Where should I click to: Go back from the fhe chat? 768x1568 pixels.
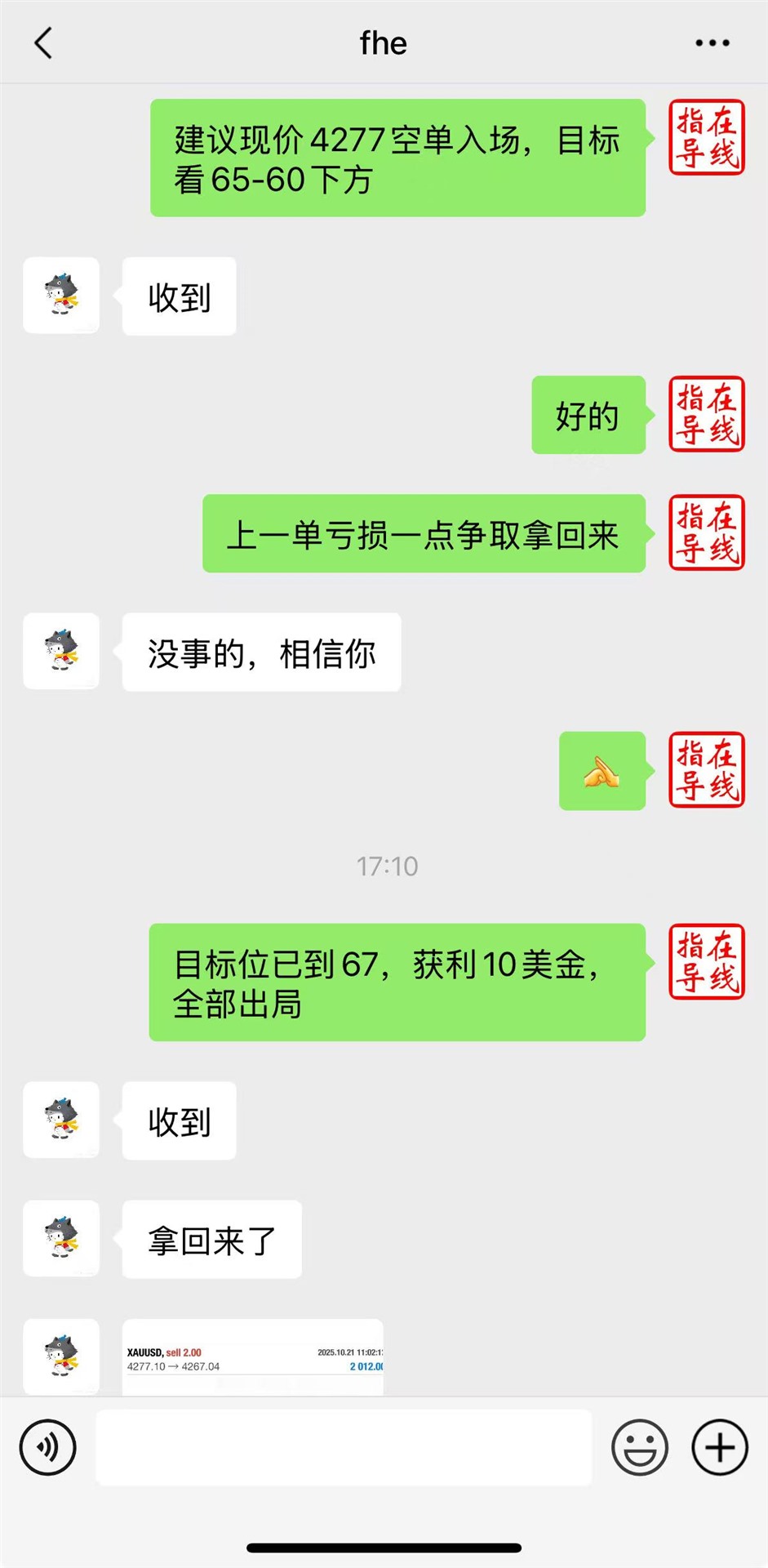[44, 43]
